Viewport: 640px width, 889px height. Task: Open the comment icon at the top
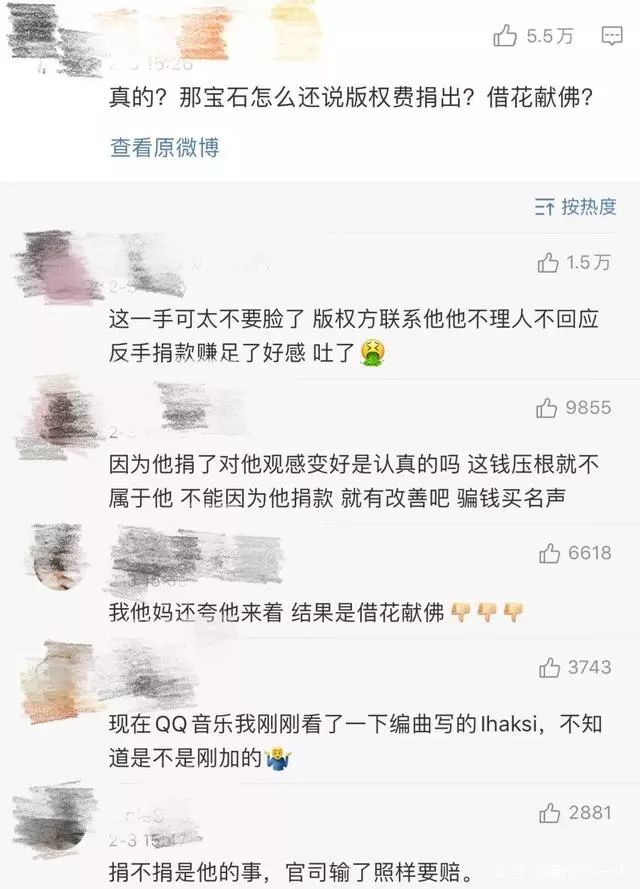[x=612, y=37]
